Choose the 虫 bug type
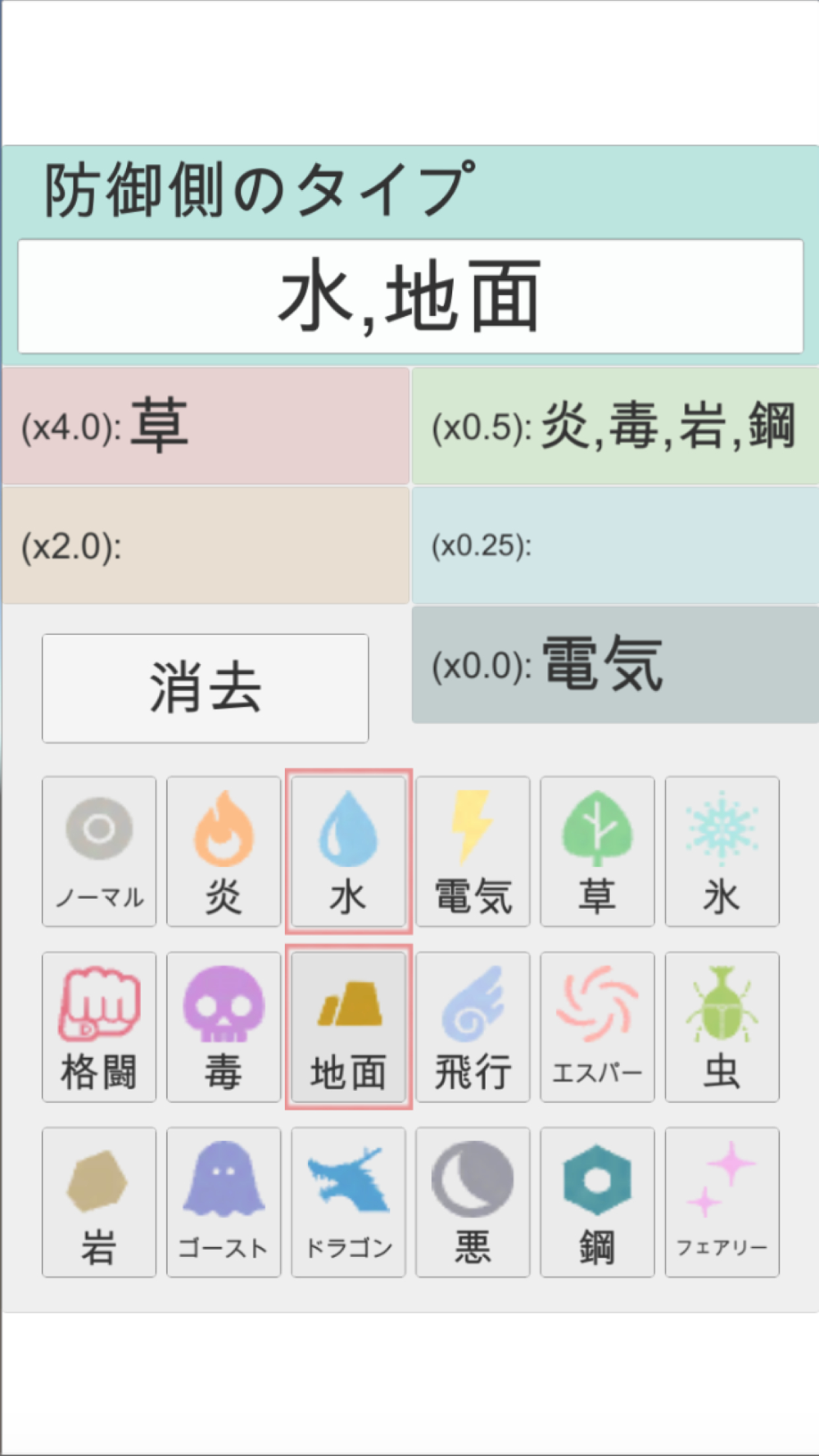Screen dimensions: 819x1456 [722, 1027]
